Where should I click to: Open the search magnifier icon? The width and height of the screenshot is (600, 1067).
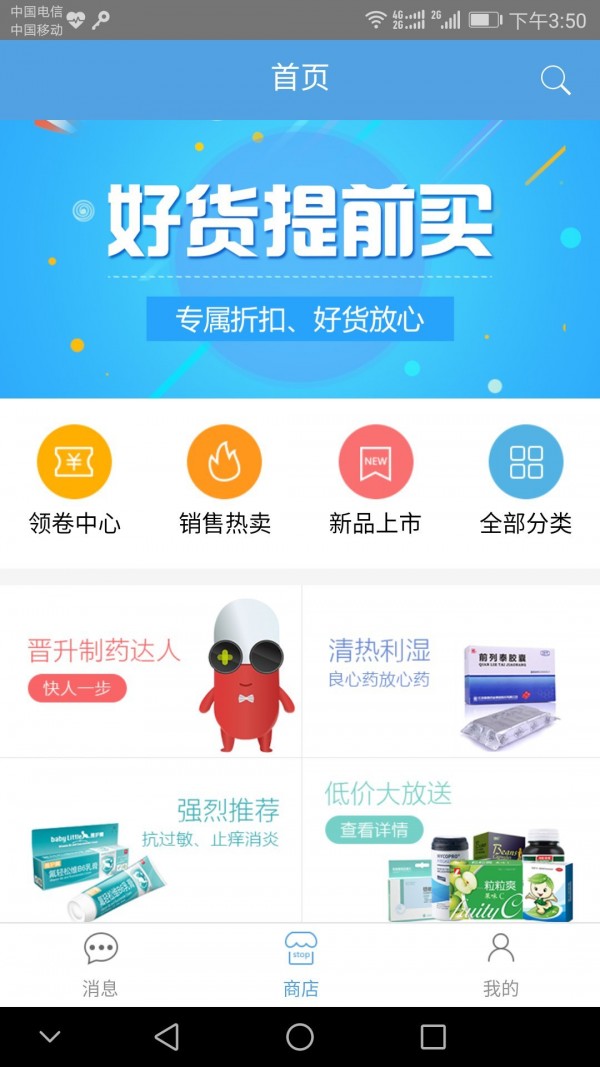pos(555,80)
